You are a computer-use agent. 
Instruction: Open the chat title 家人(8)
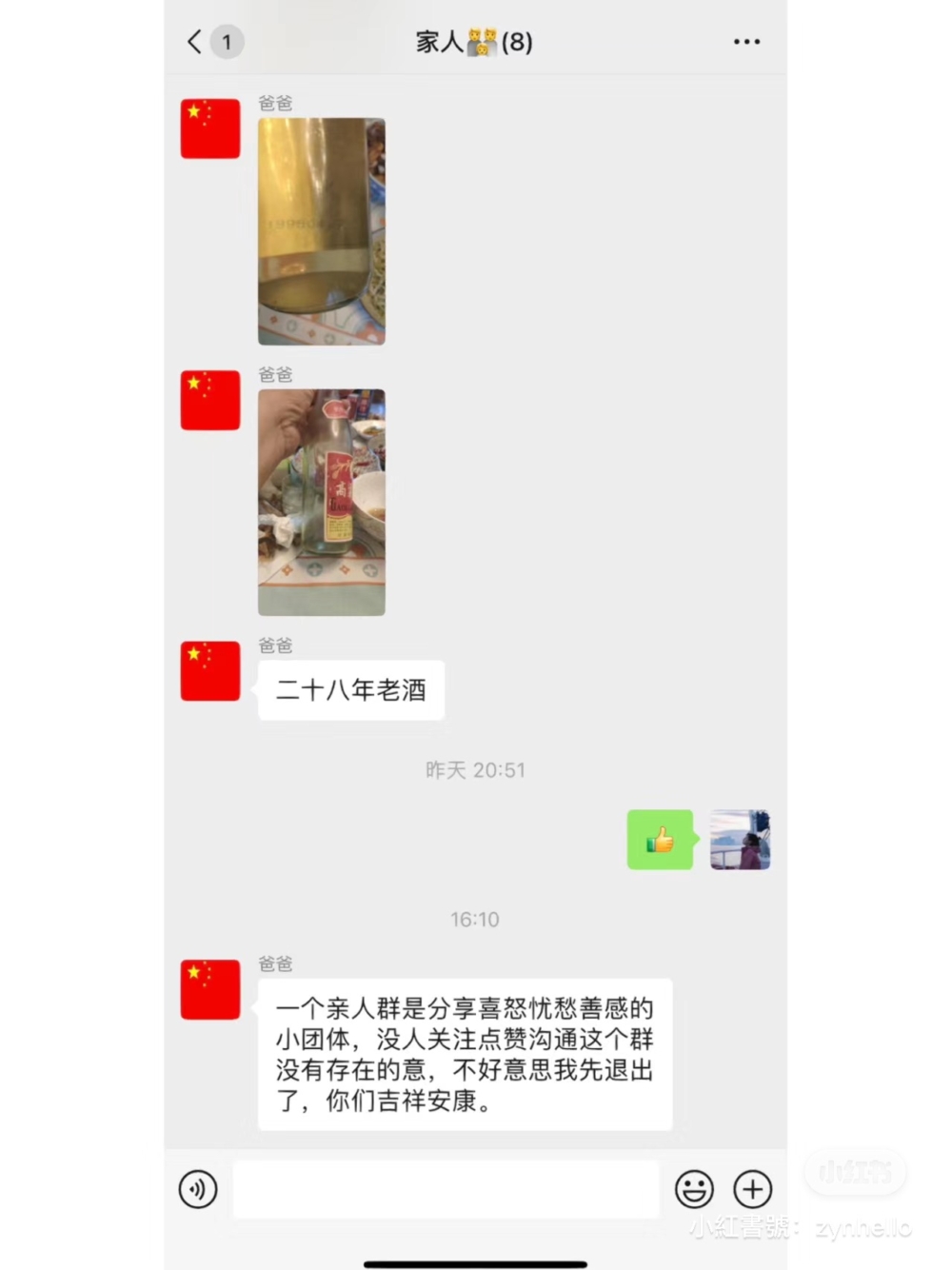pyautogui.click(x=473, y=42)
